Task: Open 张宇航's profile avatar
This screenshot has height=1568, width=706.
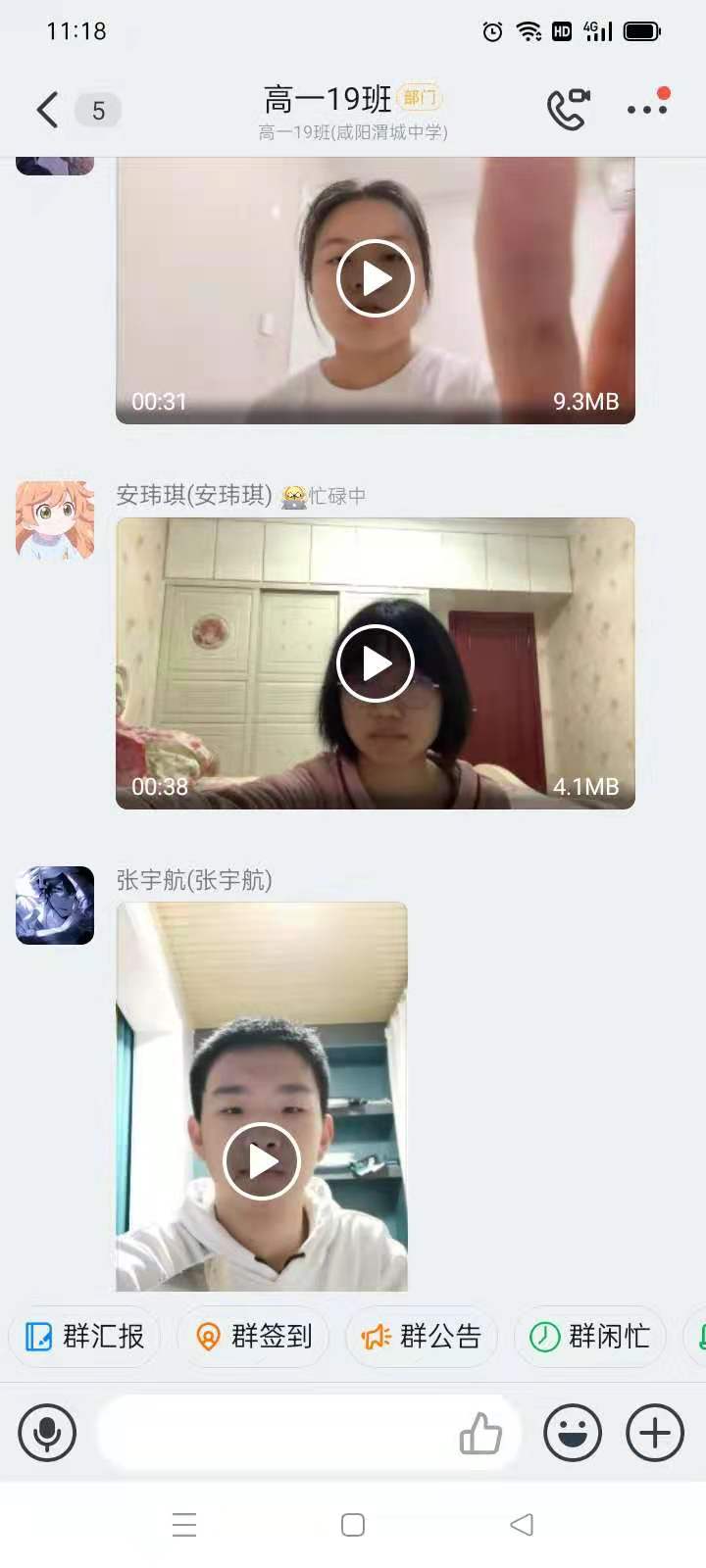Action: [55, 906]
